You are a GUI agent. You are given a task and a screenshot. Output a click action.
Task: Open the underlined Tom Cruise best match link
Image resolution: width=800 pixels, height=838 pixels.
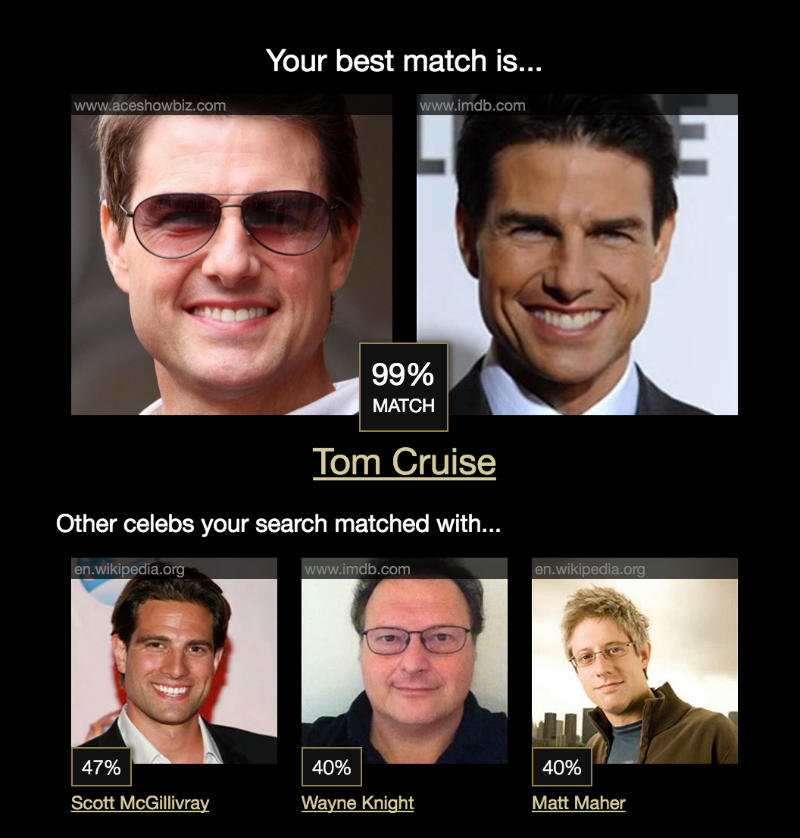[x=404, y=462]
